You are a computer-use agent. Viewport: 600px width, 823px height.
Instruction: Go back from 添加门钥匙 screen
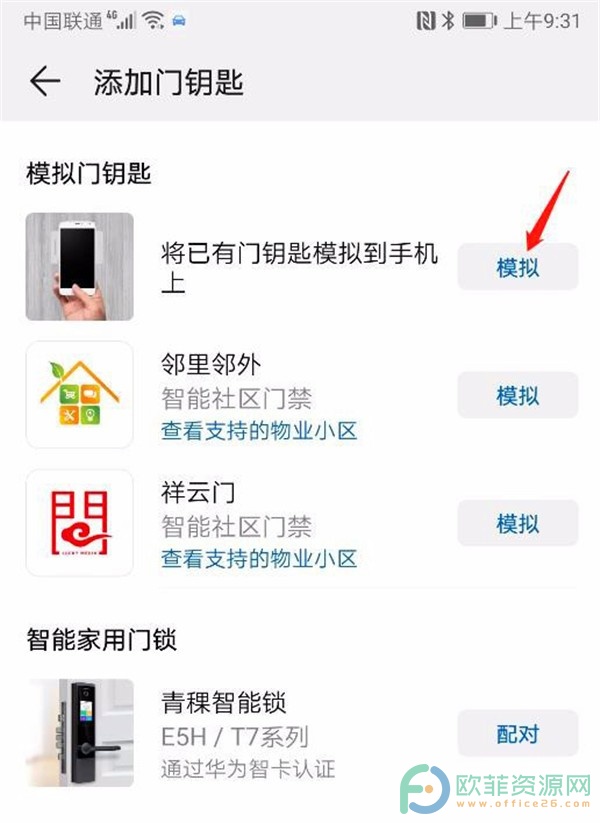coord(46,82)
